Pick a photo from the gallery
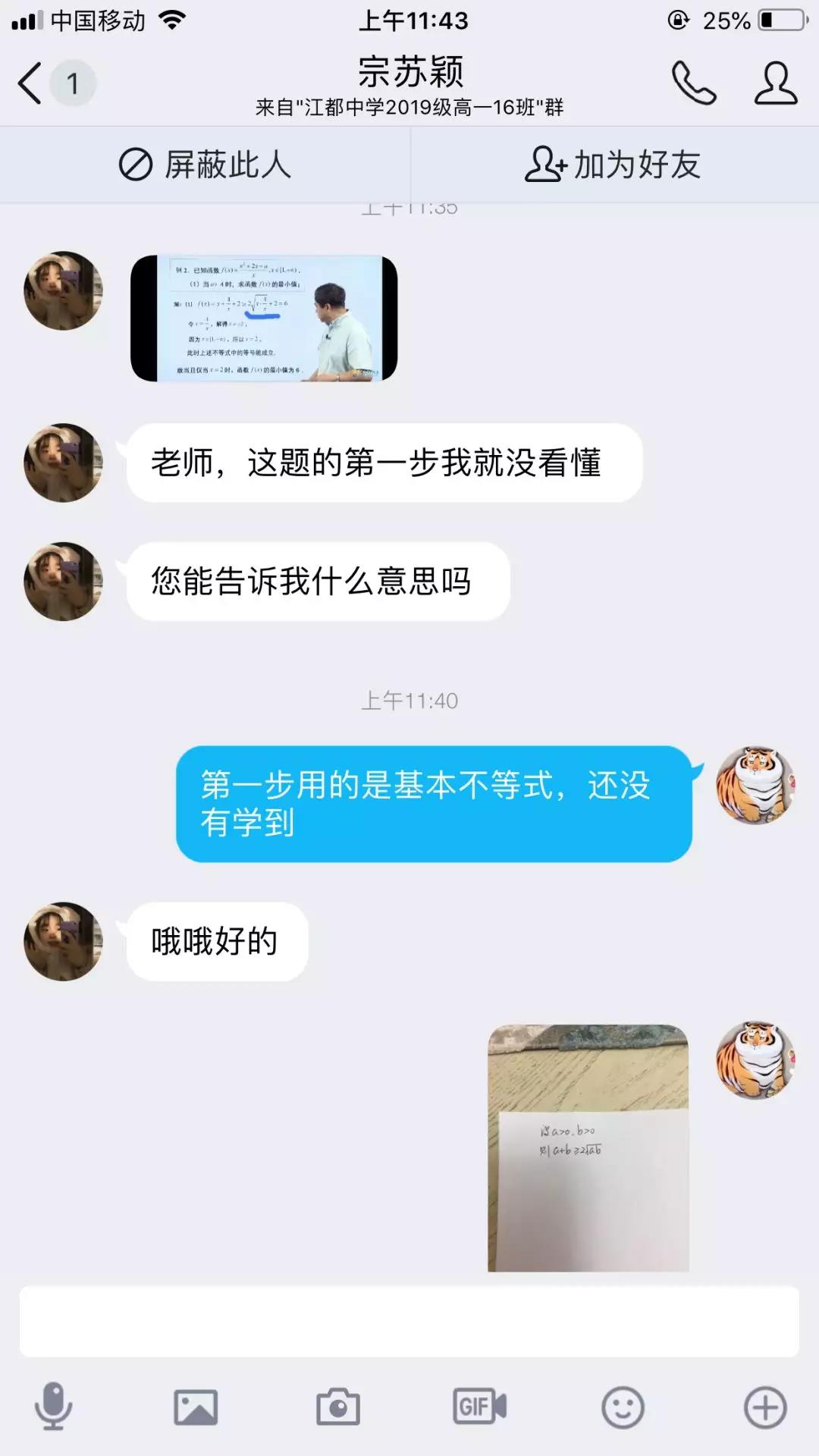Viewport: 819px width, 1456px height. tap(196, 1407)
